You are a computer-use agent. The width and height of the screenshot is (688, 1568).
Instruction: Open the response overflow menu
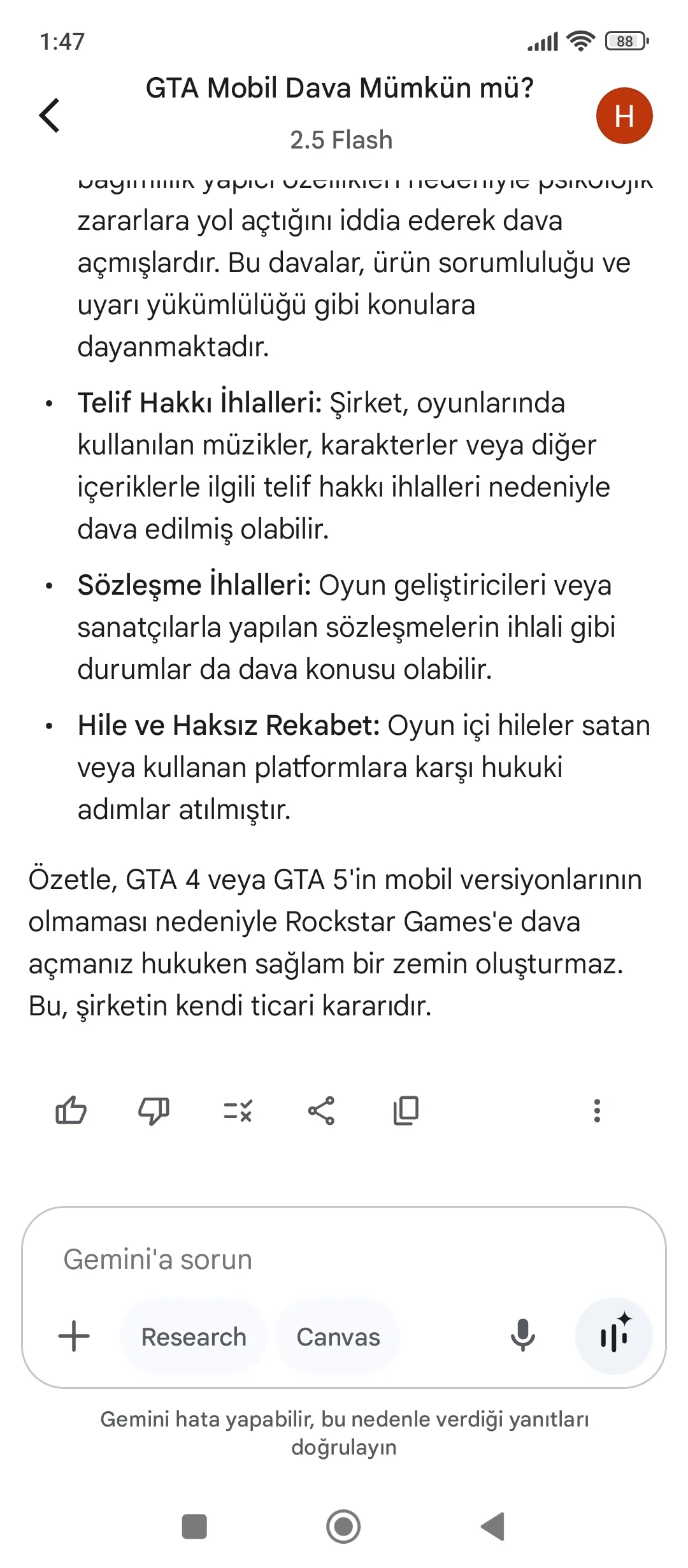pyautogui.click(x=597, y=1111)
